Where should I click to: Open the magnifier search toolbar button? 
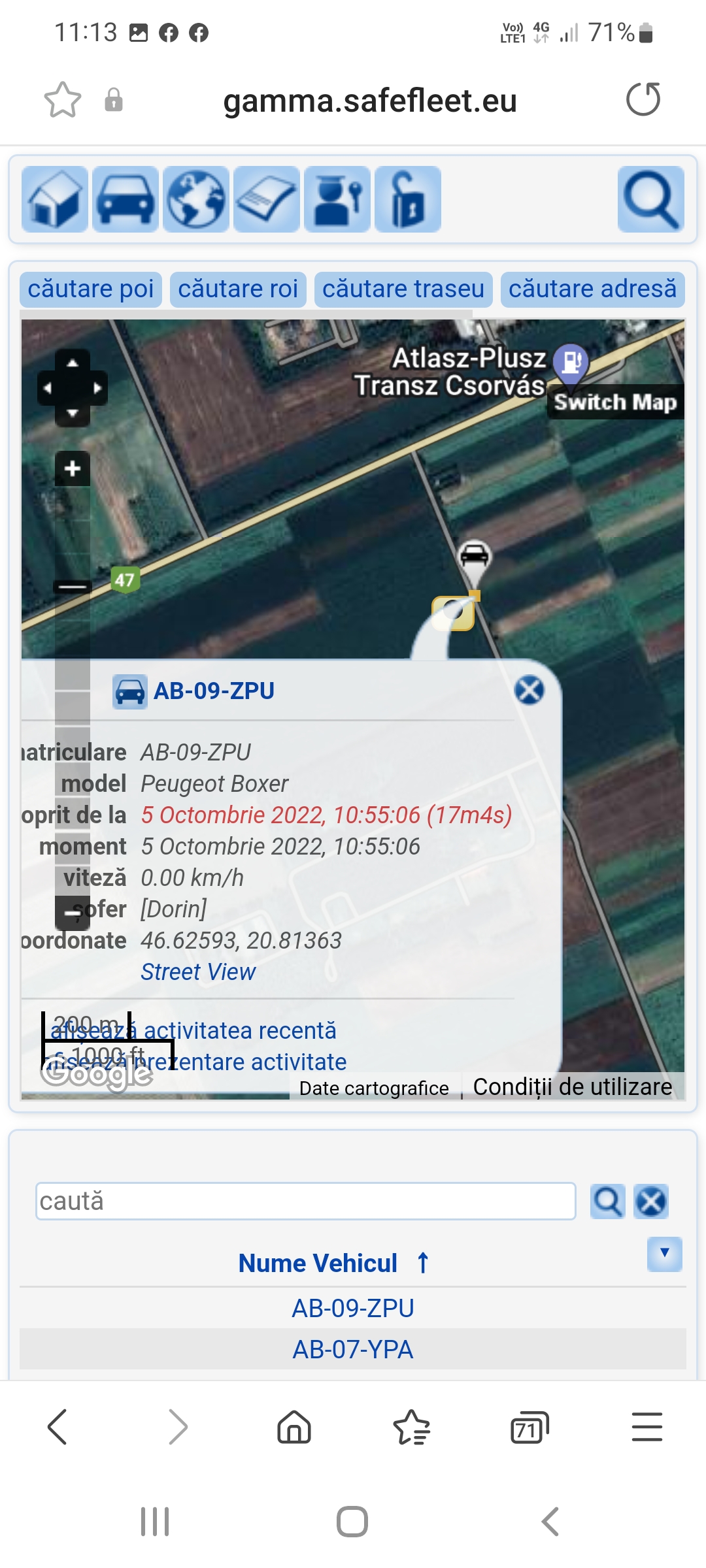pyautogui.click(x=651, y=199)
